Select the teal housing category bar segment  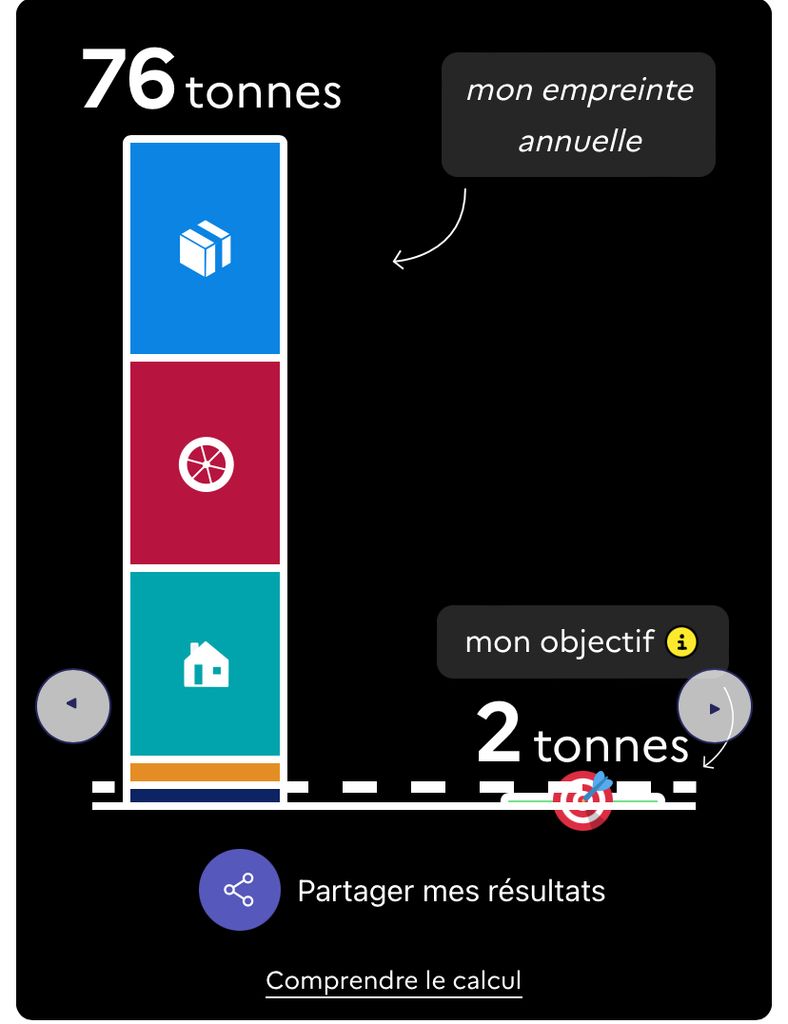pyautogui.click(x=205, y=663)
